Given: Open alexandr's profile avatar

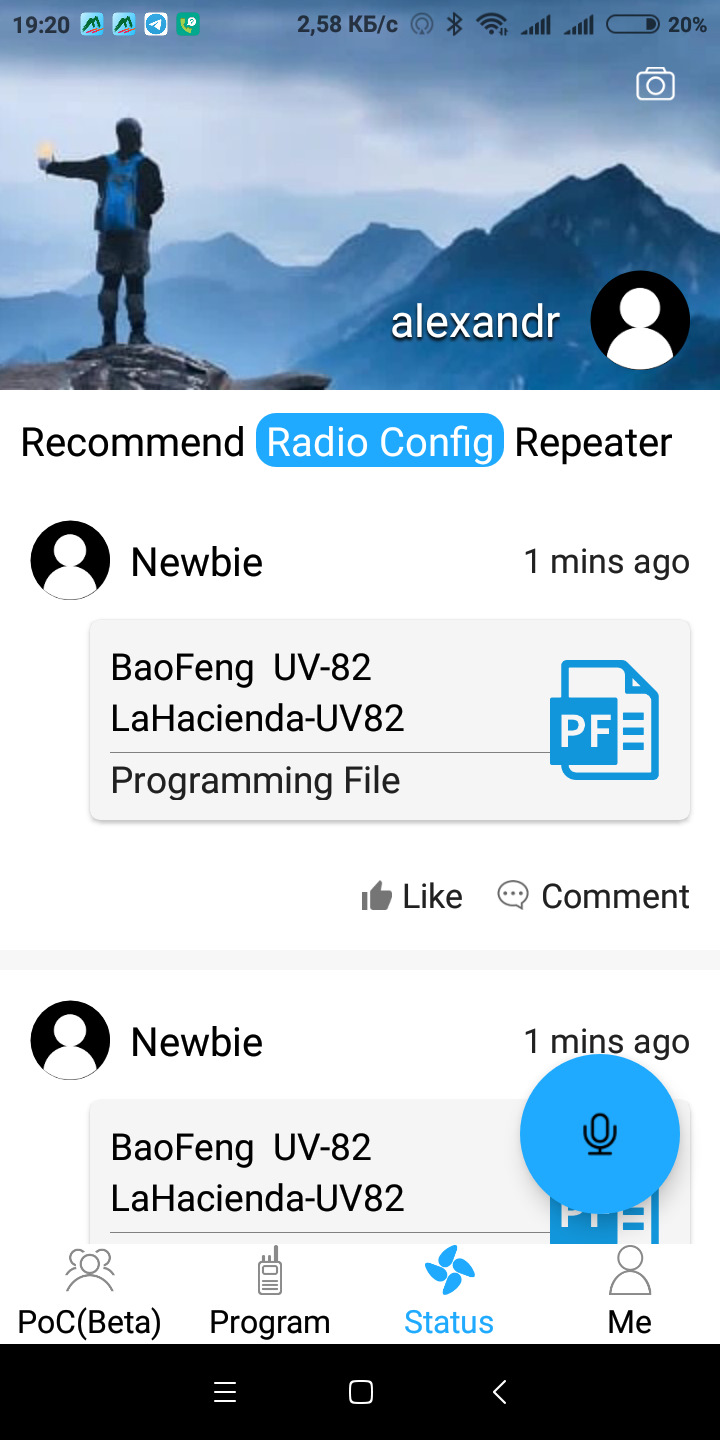Looking at the screenshot, I should (640, 320).
